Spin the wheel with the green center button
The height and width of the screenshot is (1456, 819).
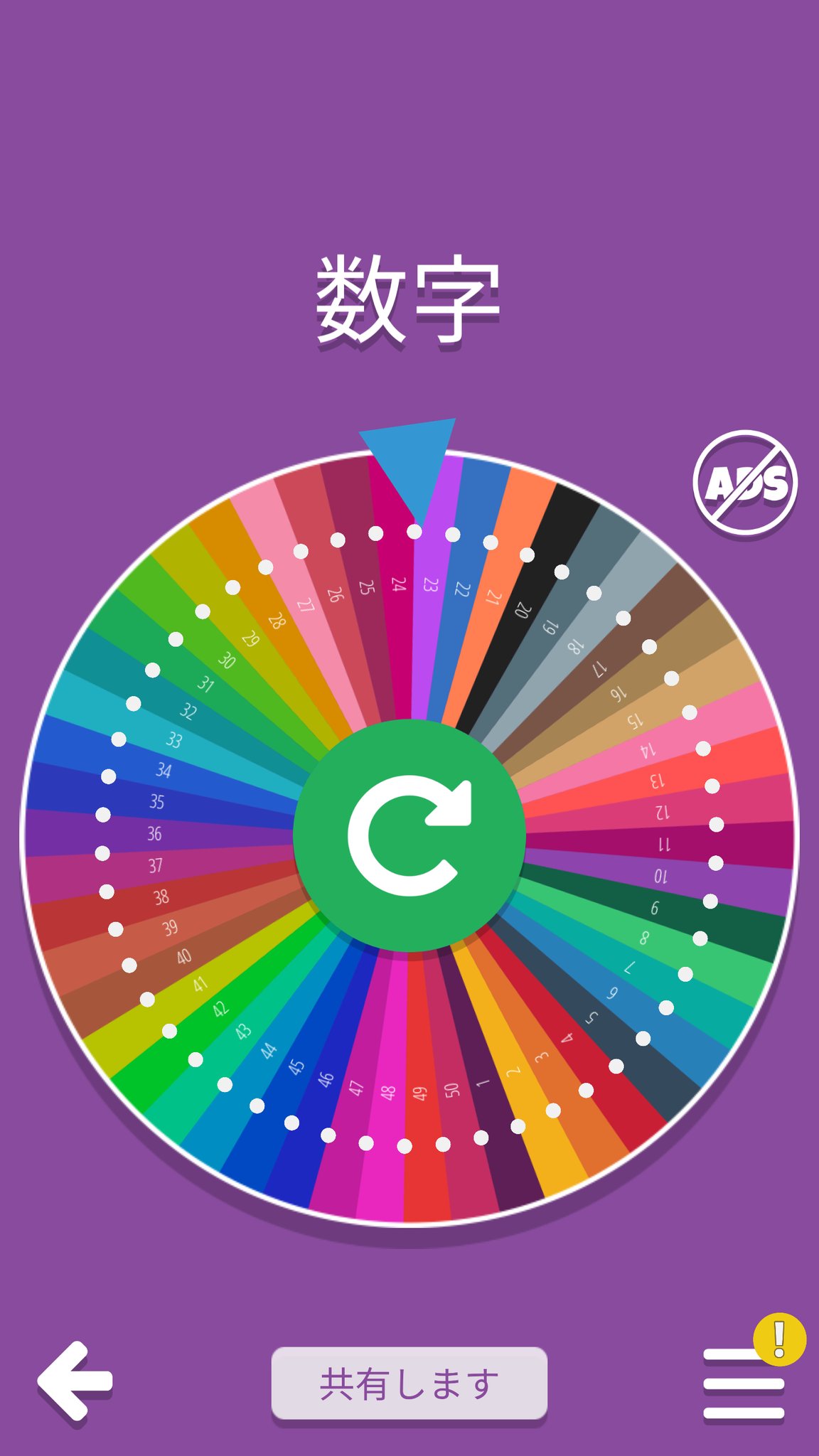(409, 835)
